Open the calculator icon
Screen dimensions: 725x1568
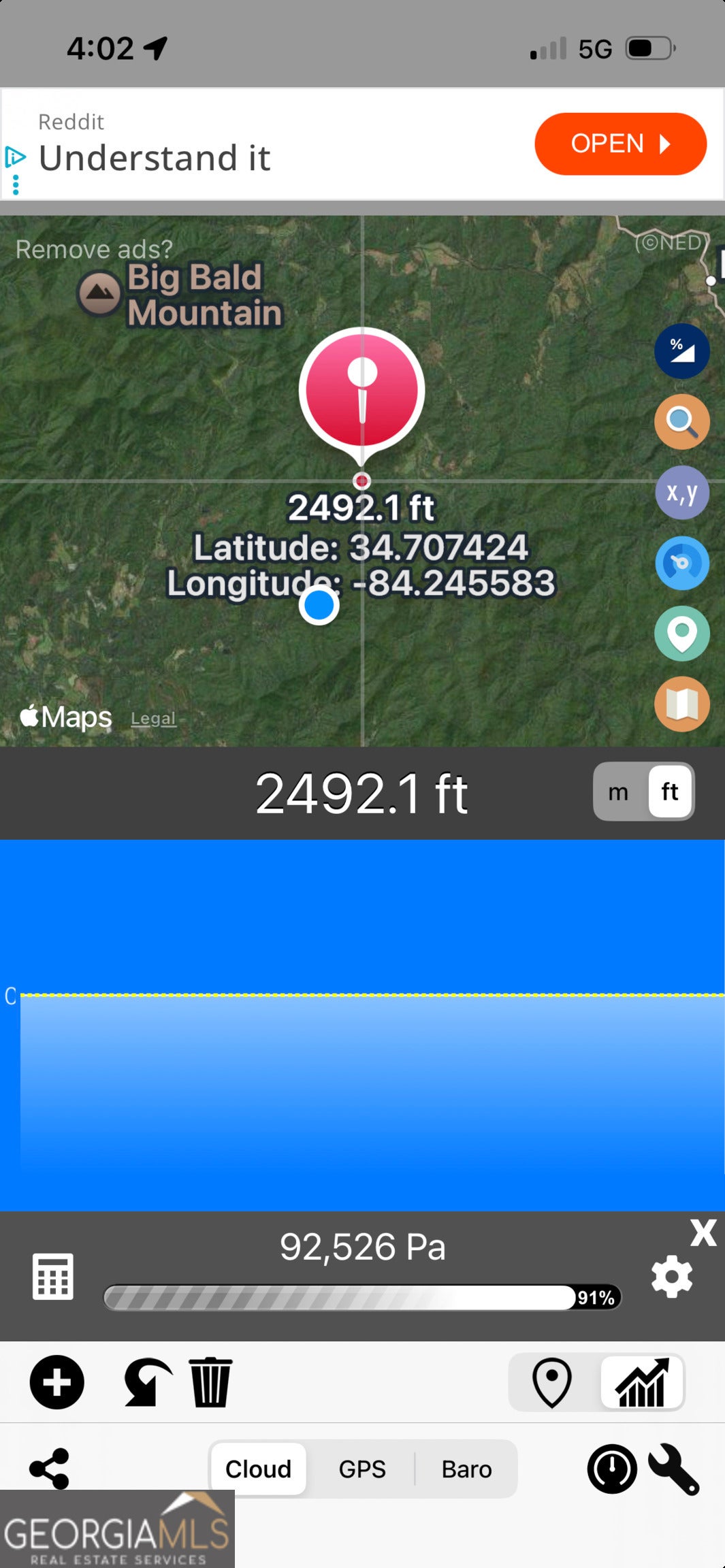[53, 1276]
